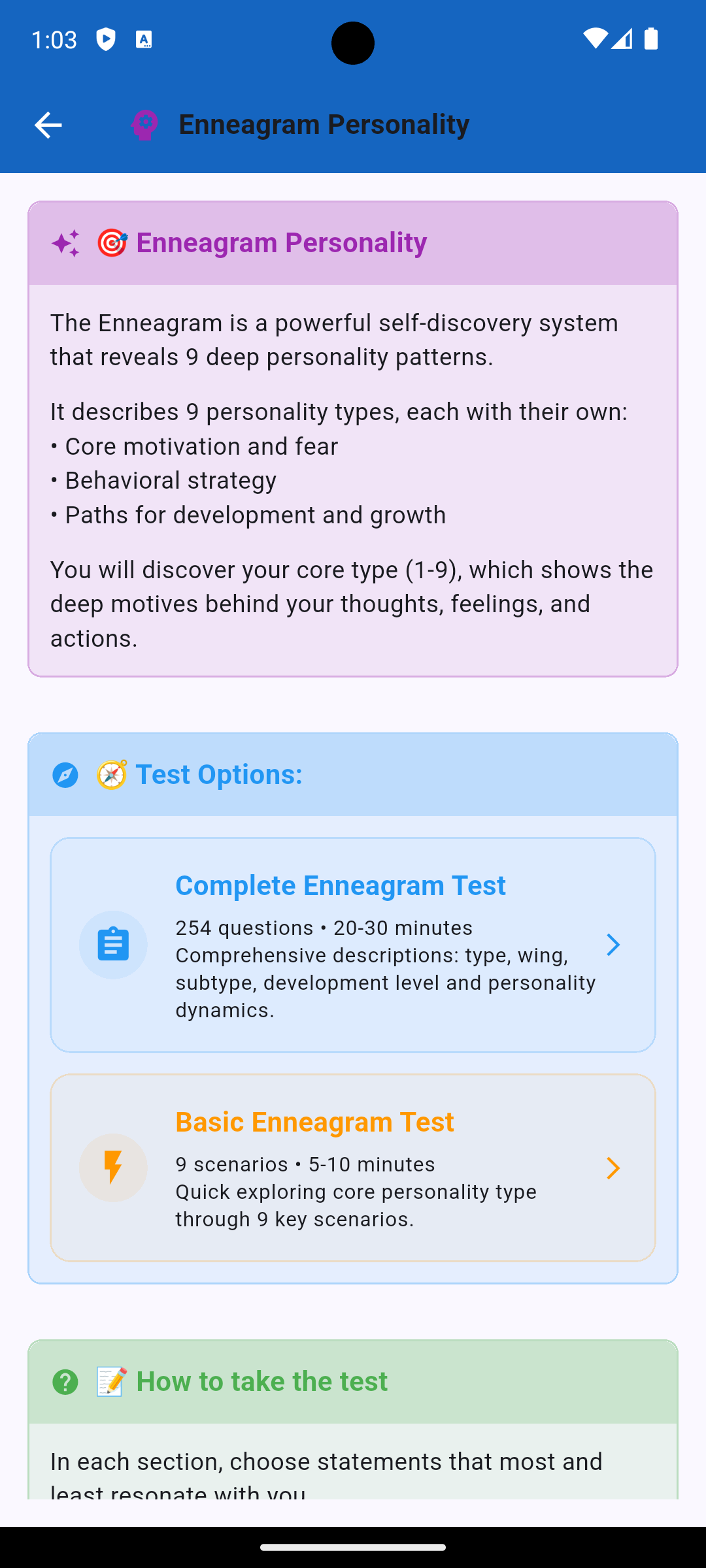Click the sparkles icon in the purple banner
The height and width of the screenshot is (1568, 706).
tap(65, 242)
